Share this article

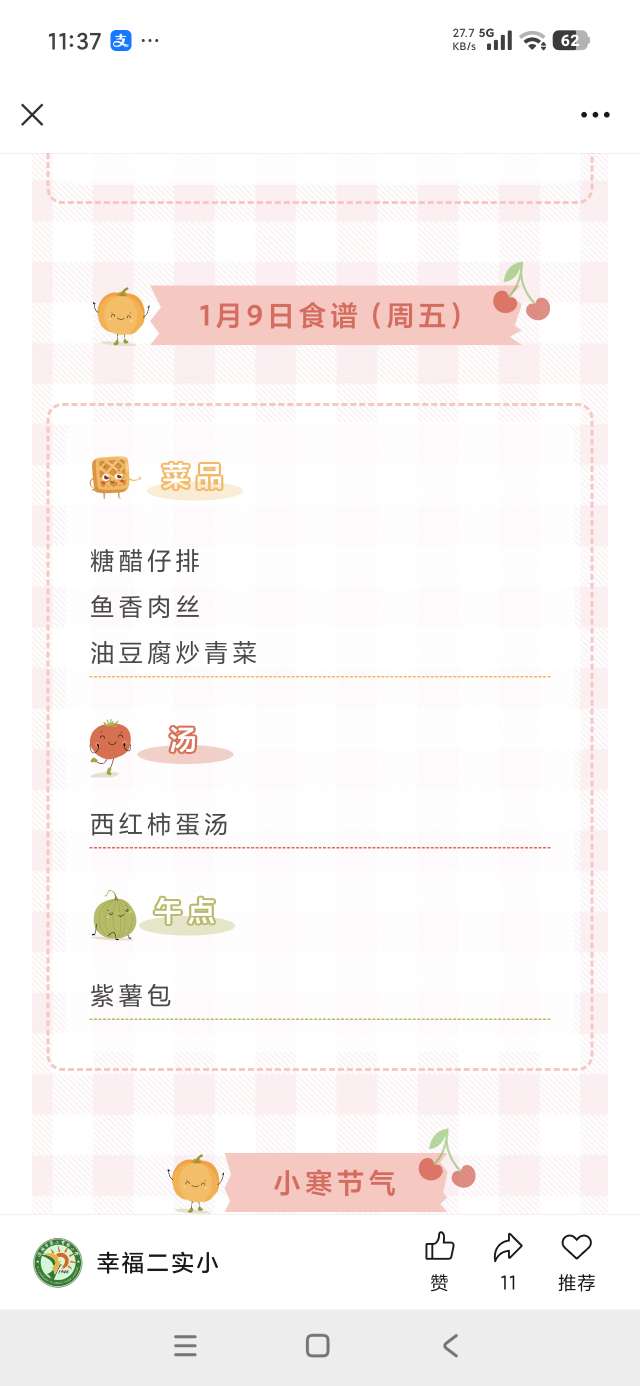[x=508, y=1260]
